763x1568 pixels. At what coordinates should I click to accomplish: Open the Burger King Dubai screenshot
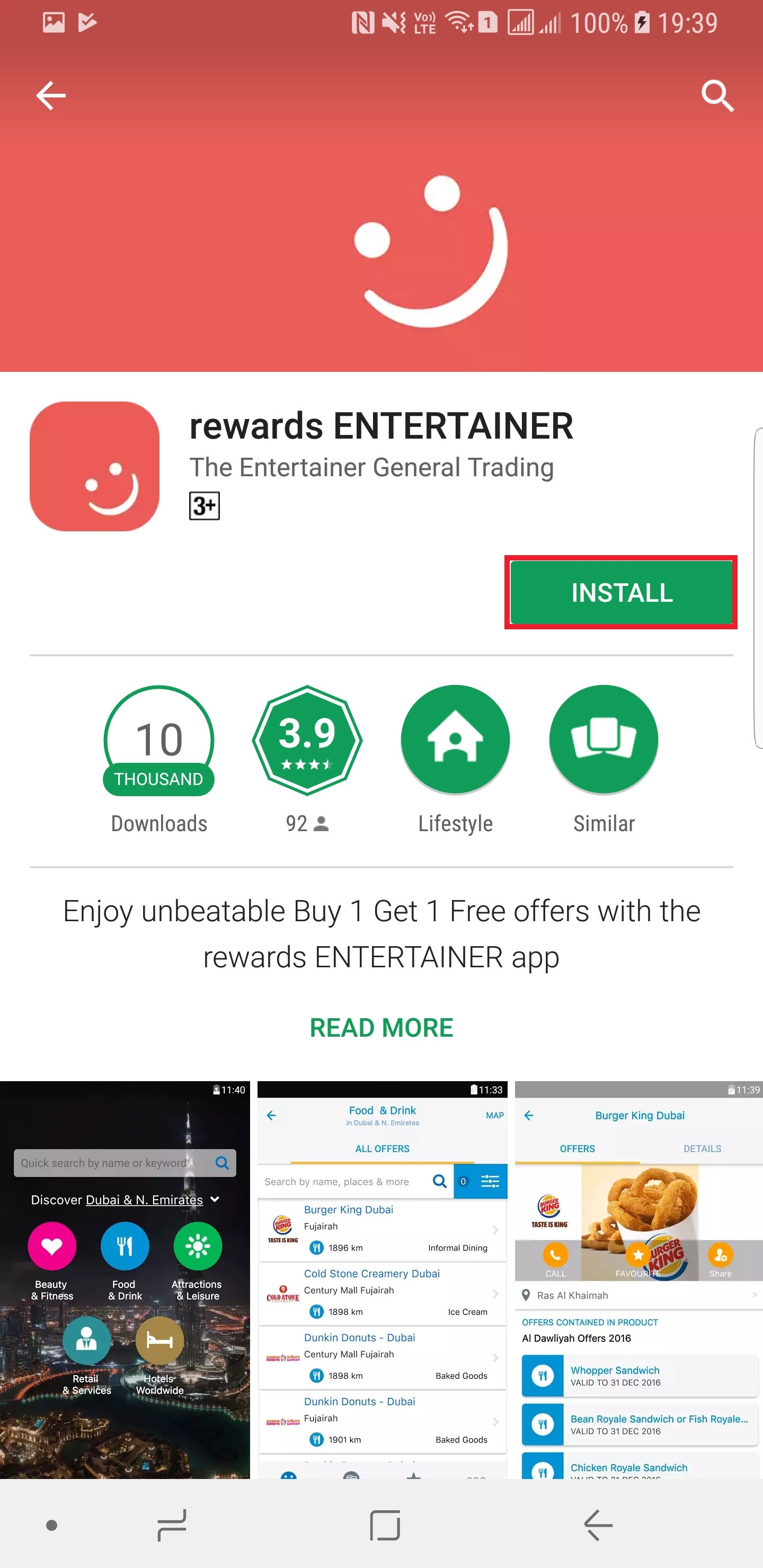[x=639, y=1279]
